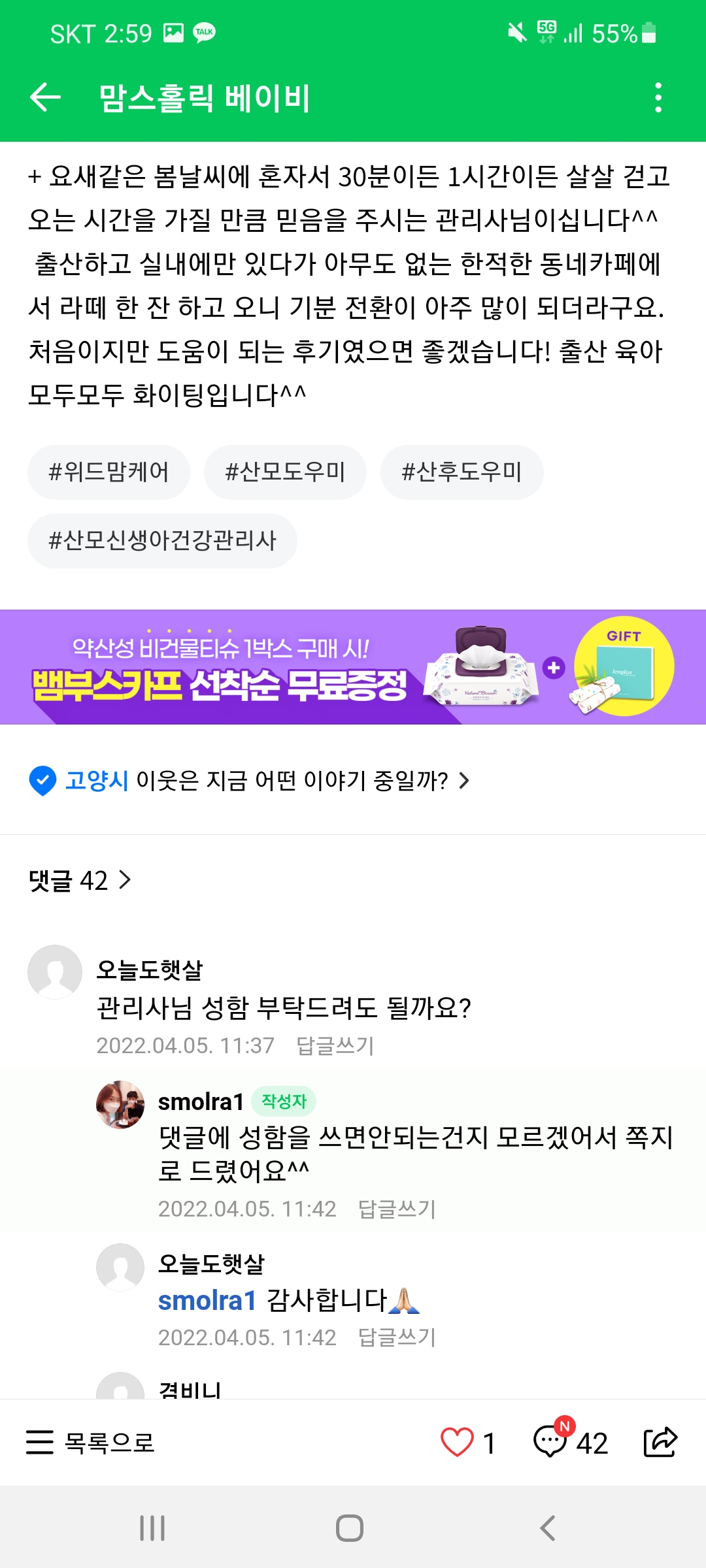Reply to smolra1's comment
The image size is (706, 1568).
[x=396, y=1209]
